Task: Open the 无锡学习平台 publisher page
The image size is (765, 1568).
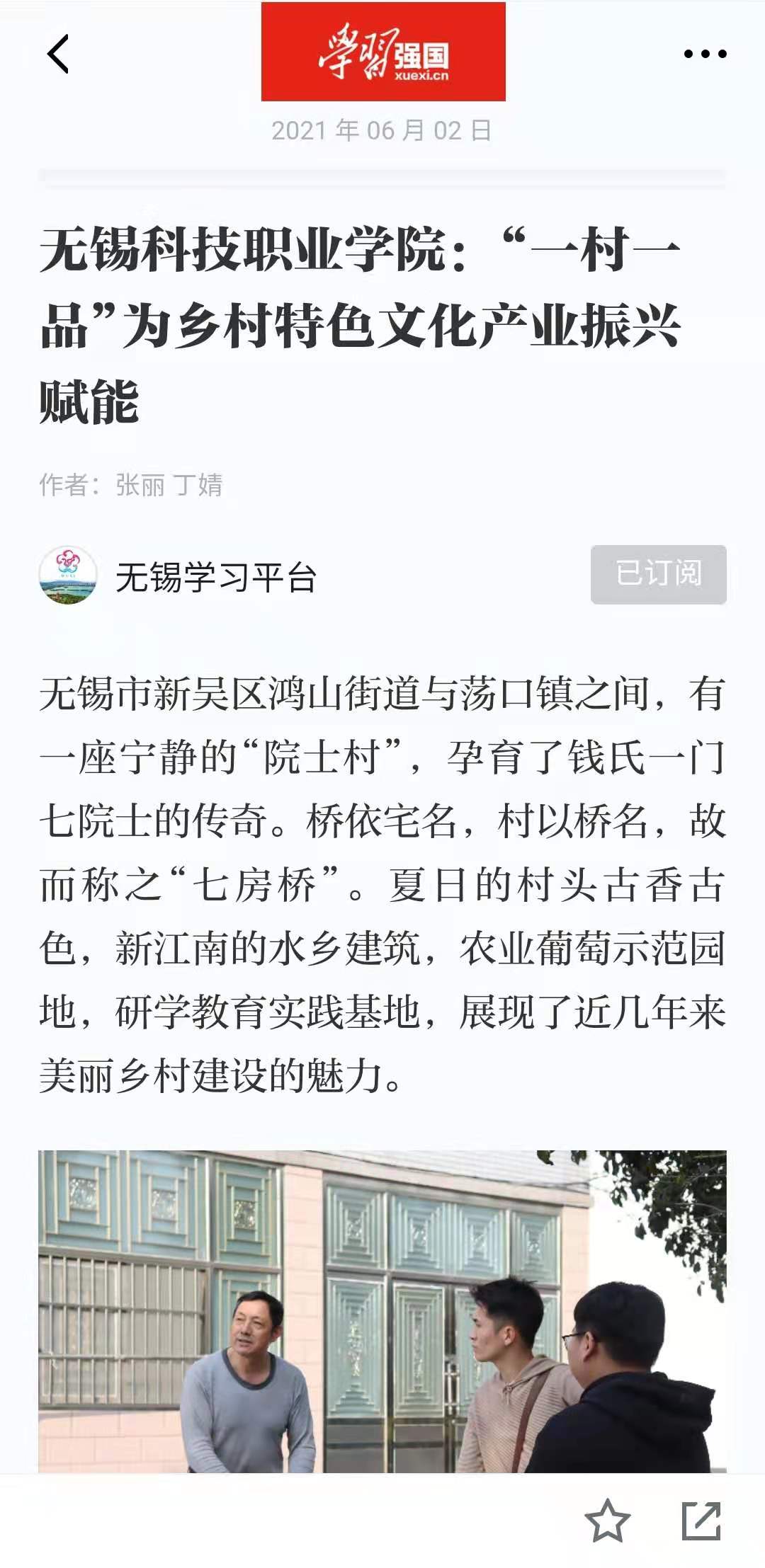Action: [215, 577]
